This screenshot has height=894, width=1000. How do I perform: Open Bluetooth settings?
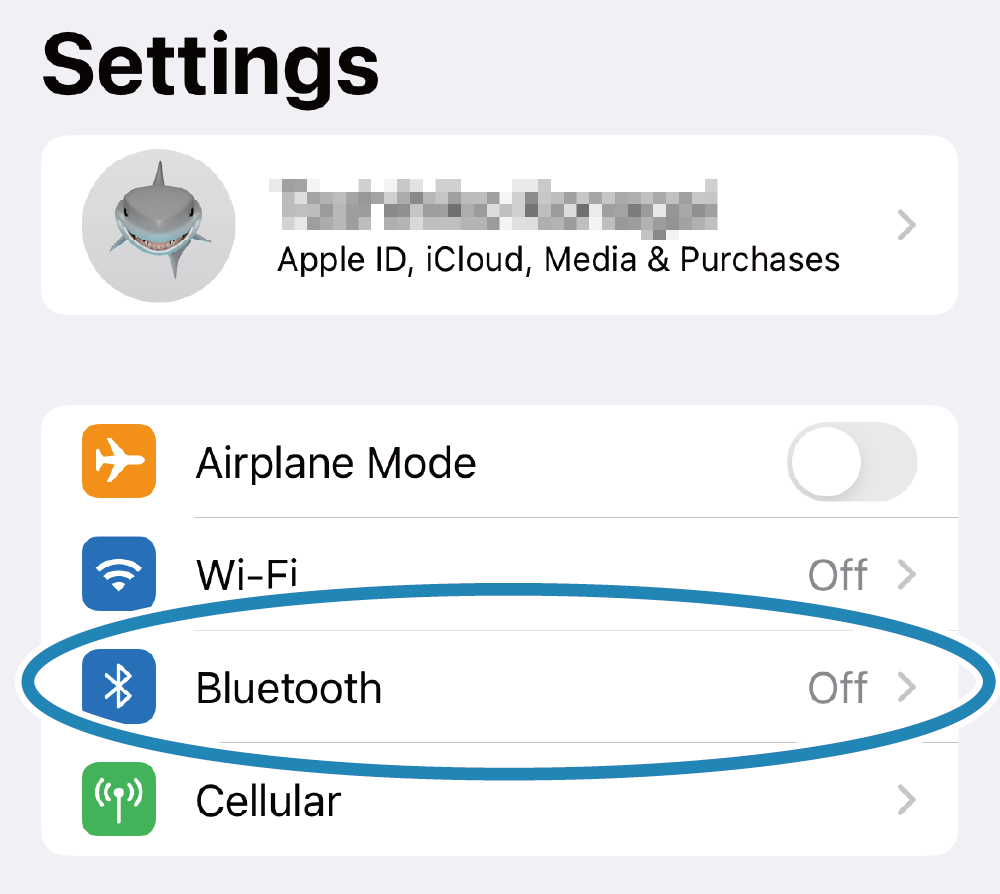(500, 688)
